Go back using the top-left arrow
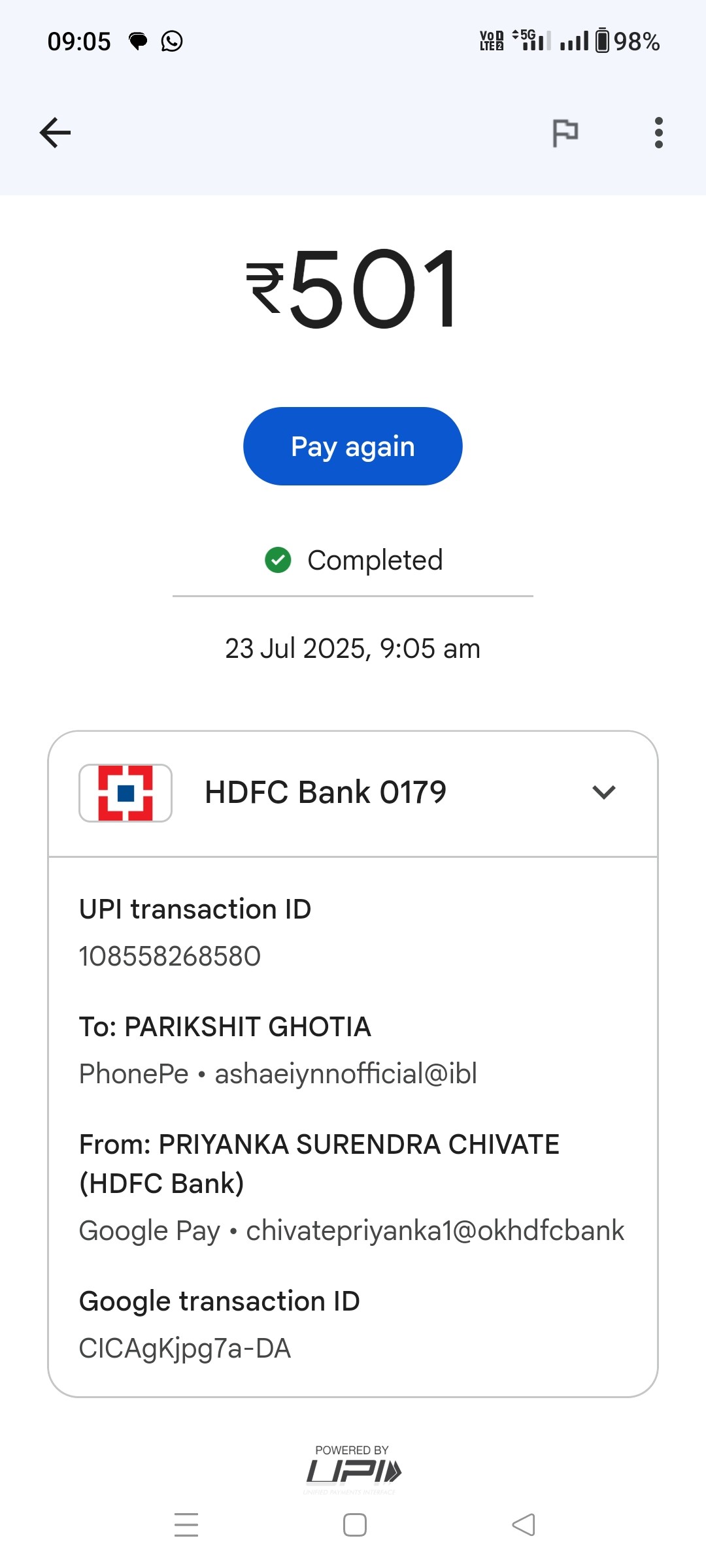The image size is (706, 1568). click(x=55, y=133)
